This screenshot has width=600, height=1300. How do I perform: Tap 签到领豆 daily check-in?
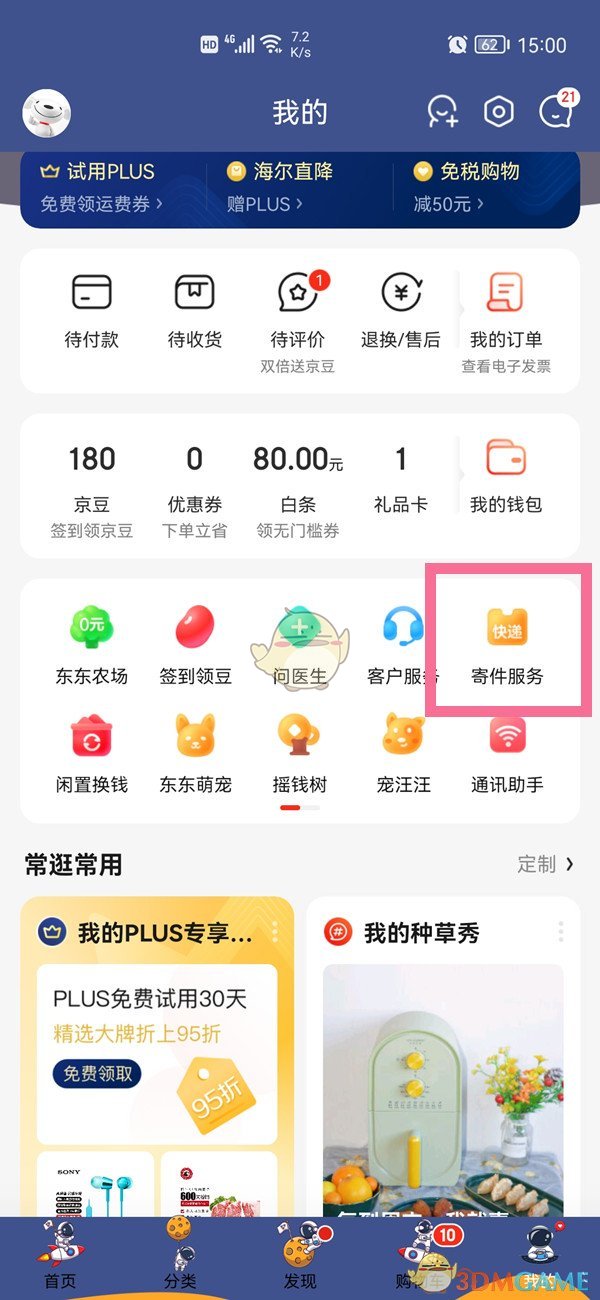coord(195,645)
